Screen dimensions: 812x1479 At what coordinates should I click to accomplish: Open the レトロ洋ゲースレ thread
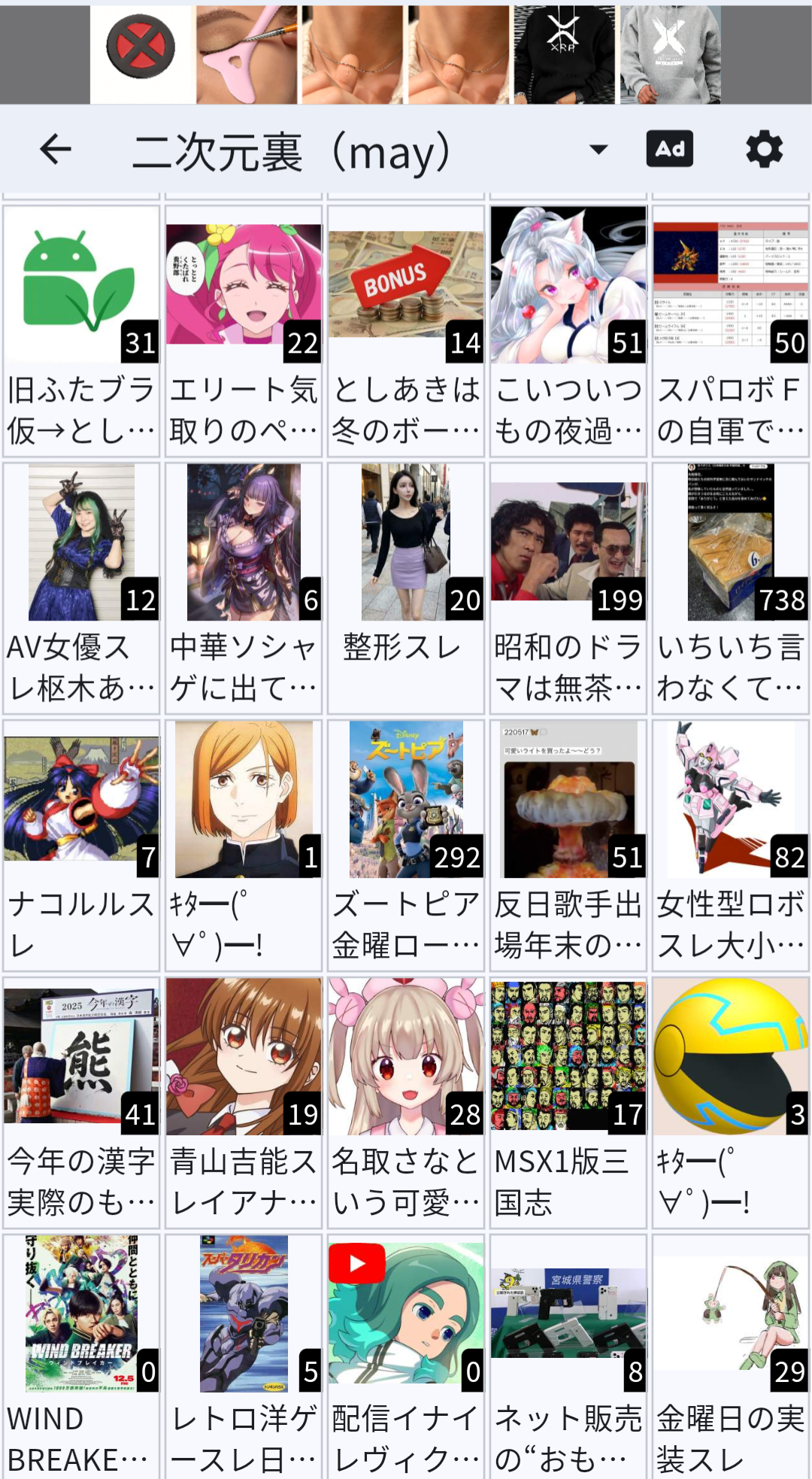pos(244,1354)
